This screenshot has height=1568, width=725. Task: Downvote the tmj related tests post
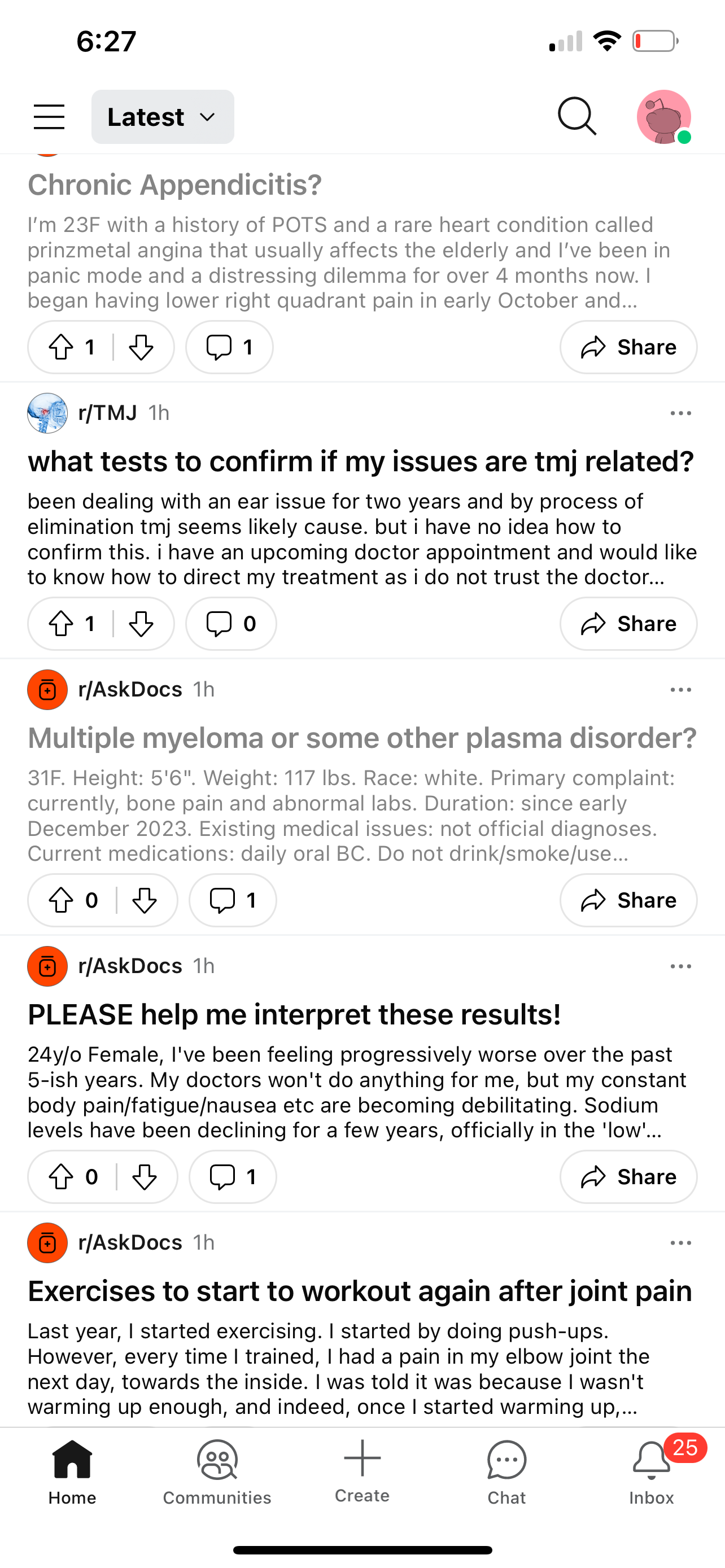pyautogui.click(x=141, y=624)
